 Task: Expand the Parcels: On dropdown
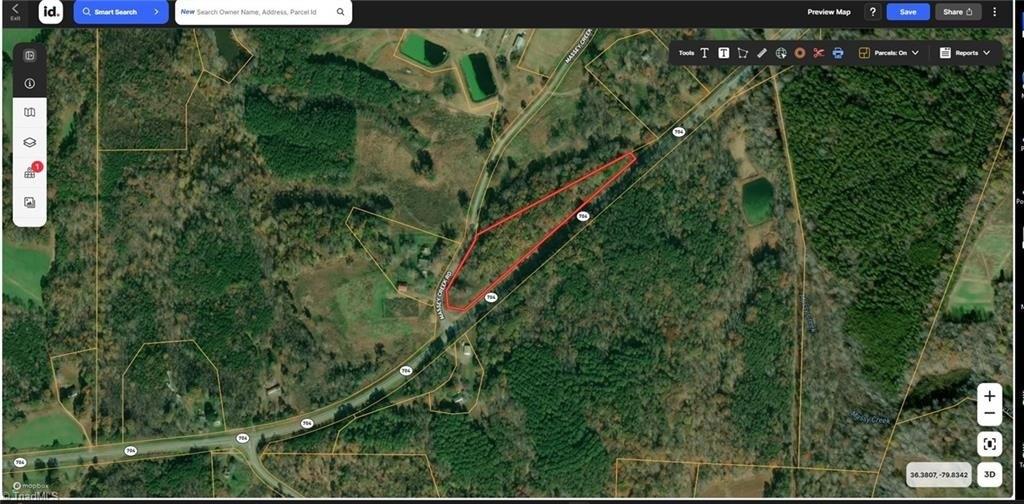888,53
